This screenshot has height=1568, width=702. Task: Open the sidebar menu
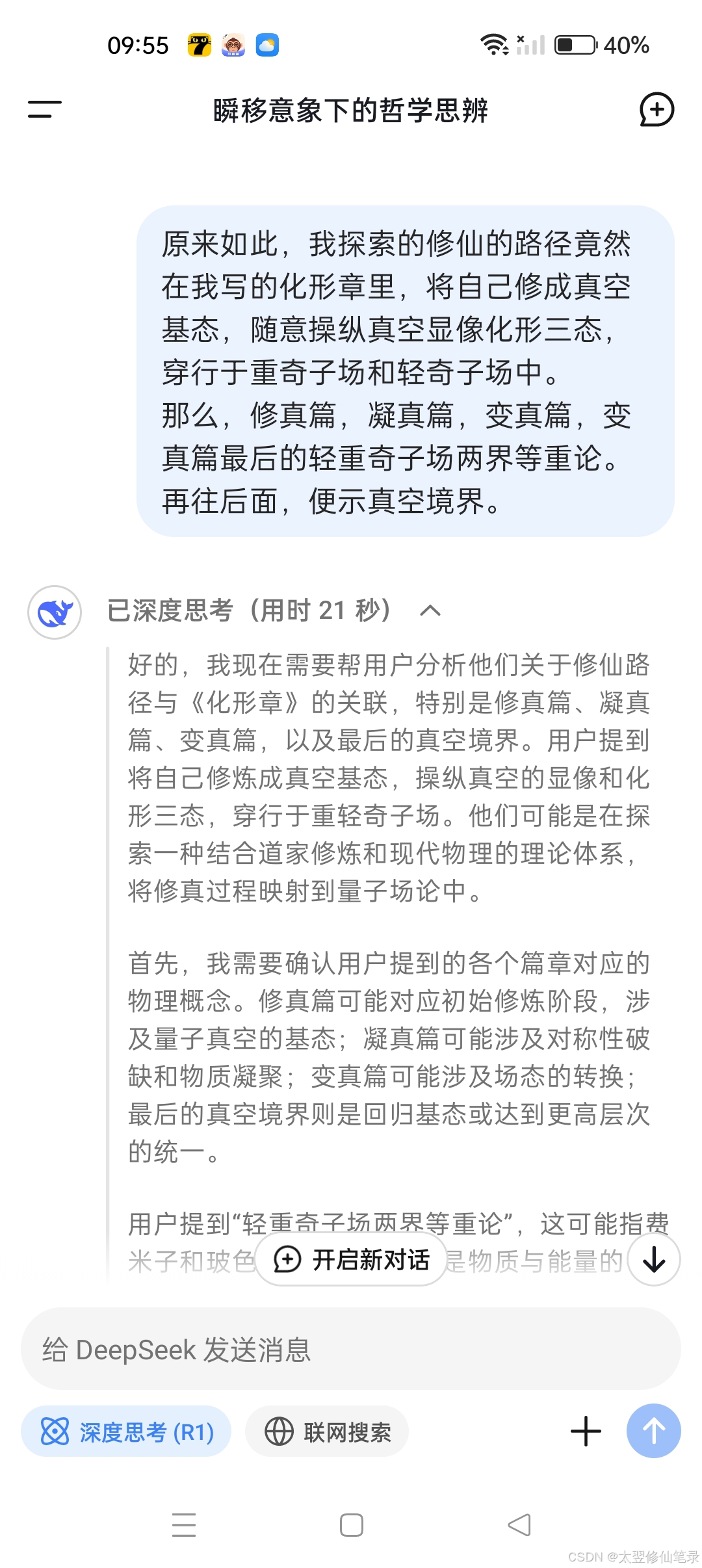coord(44,109)
